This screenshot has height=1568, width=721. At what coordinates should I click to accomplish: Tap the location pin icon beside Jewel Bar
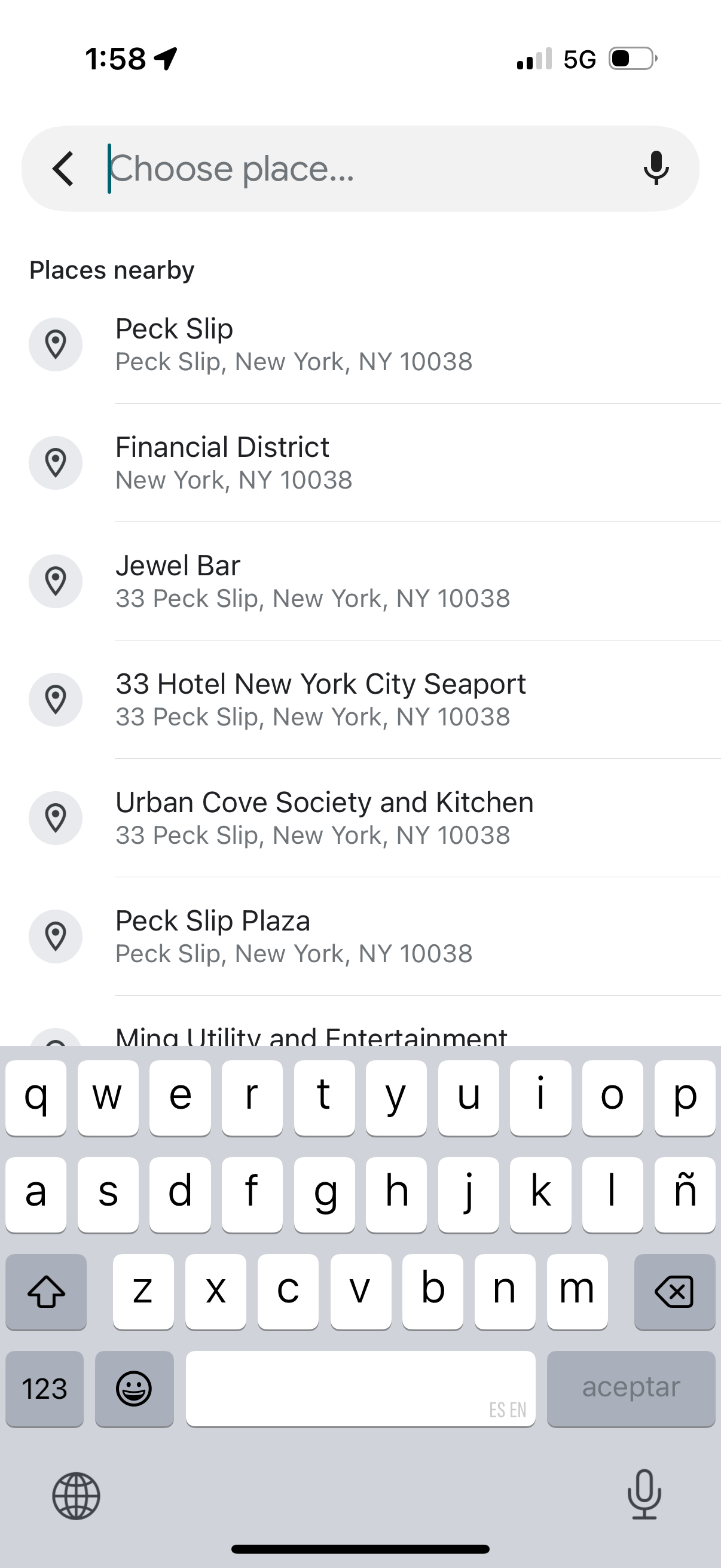[x=56, y=580]
